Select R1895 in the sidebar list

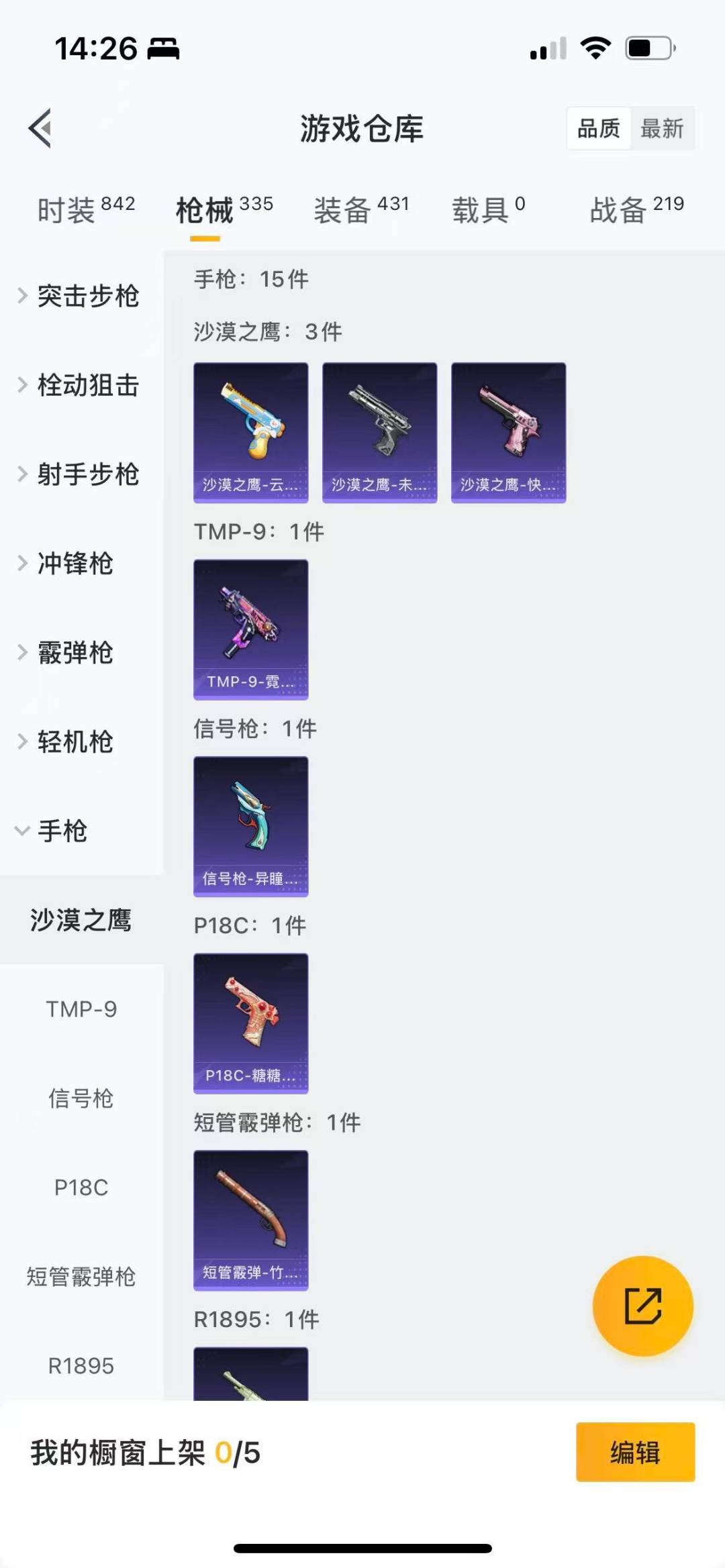point(82,1365)
